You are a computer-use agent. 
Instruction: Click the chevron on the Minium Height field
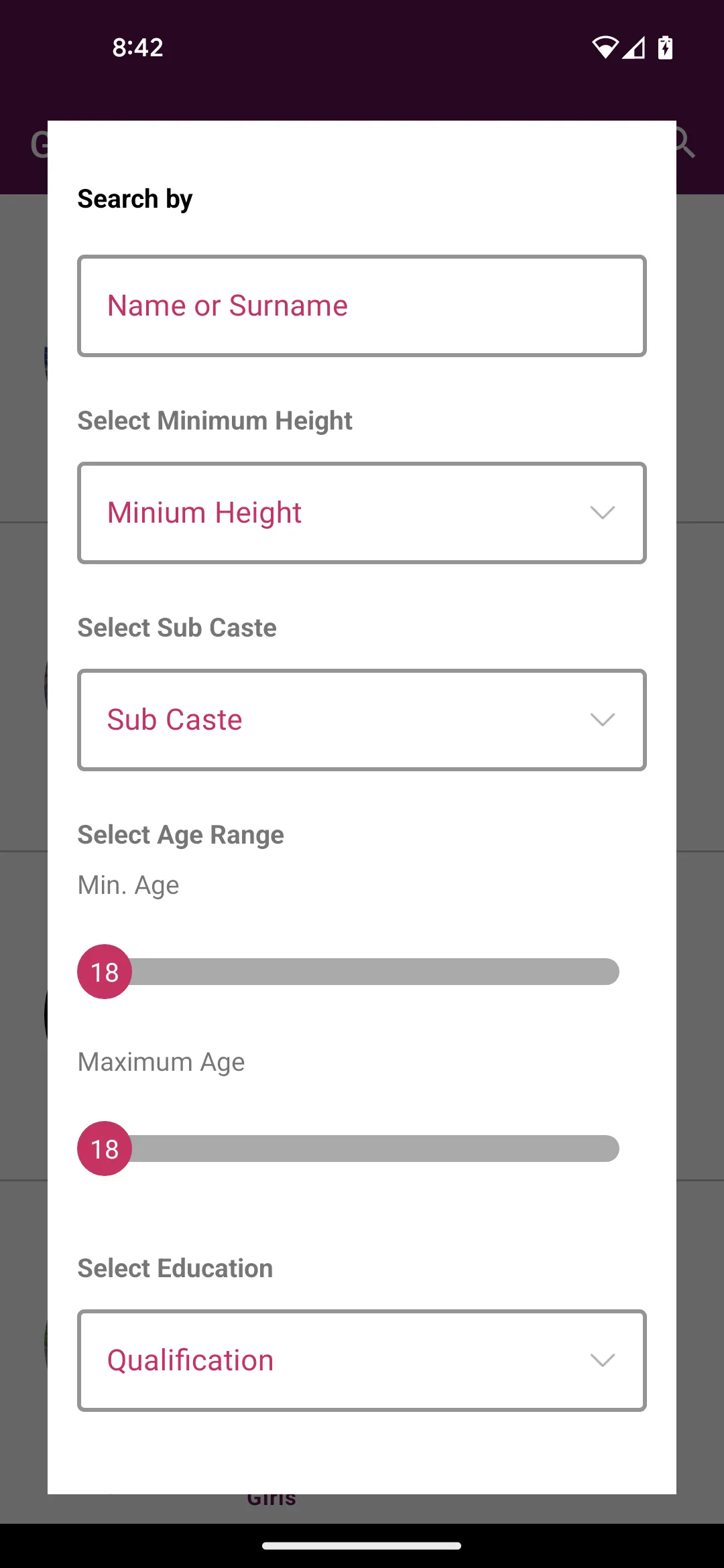(x=602, y=512)
